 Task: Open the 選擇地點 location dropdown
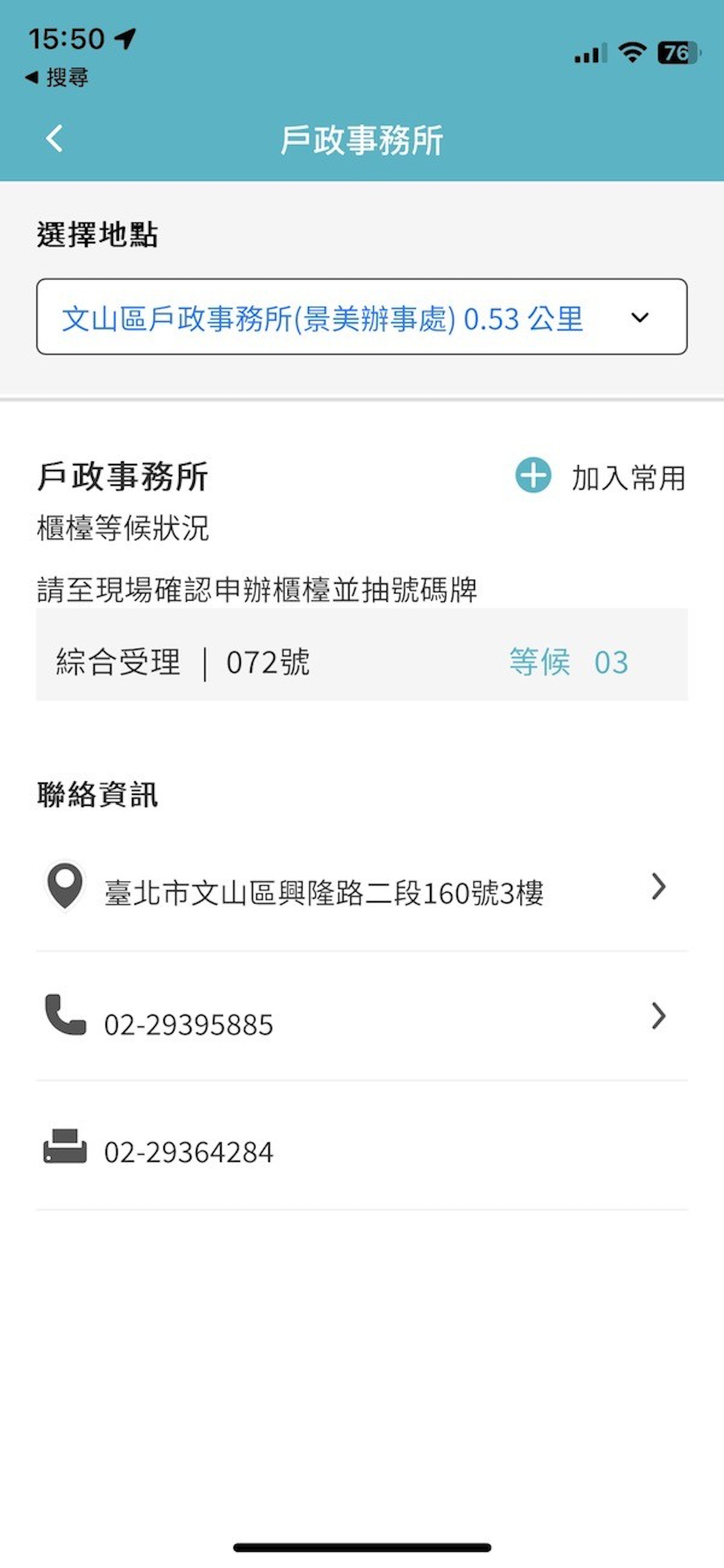coord(362,317)
